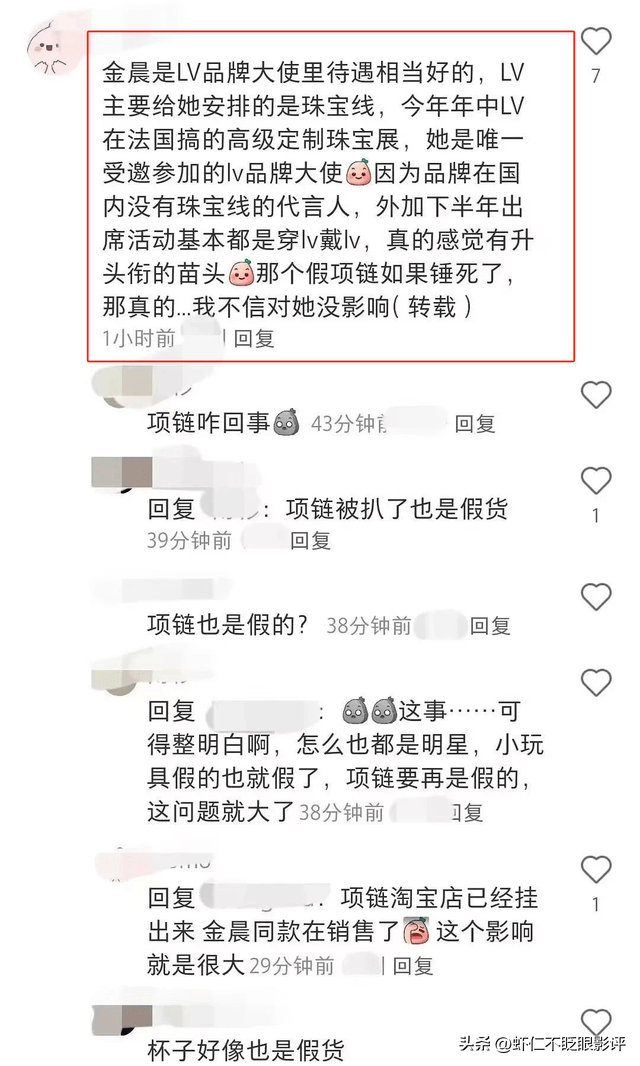This screenshot has width=640, height=1066.
Task: Tap 回复 under the 金晨 LV comment
Action: tap(254, 339)
